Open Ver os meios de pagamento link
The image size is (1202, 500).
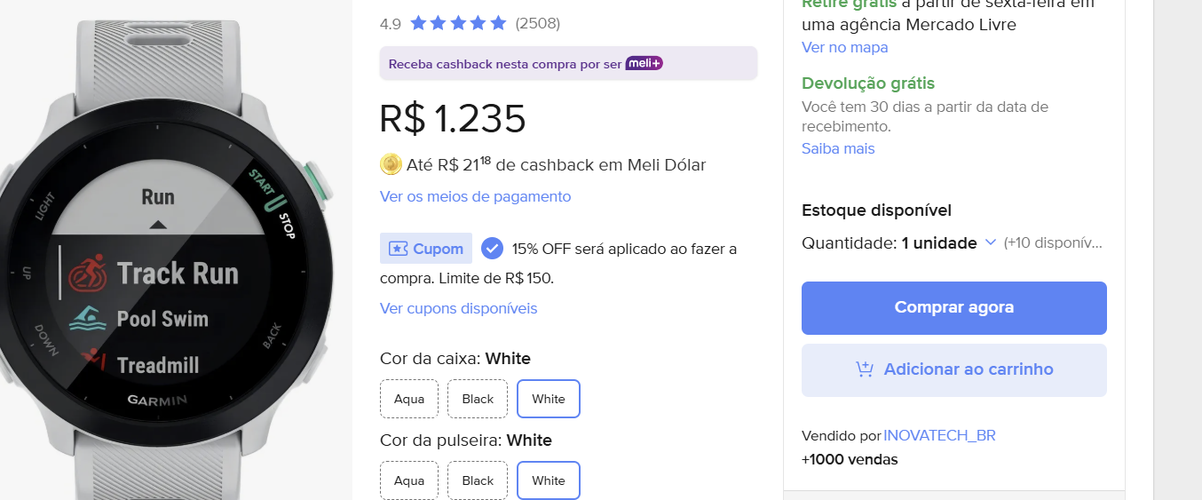(x=475, y=197)
